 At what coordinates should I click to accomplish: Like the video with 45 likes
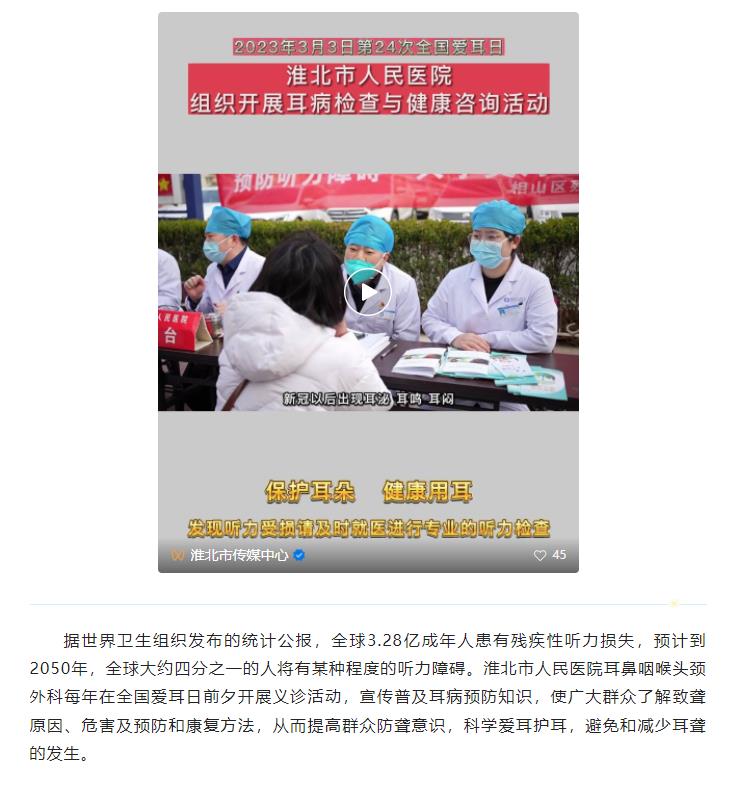[x=540, y=555]
